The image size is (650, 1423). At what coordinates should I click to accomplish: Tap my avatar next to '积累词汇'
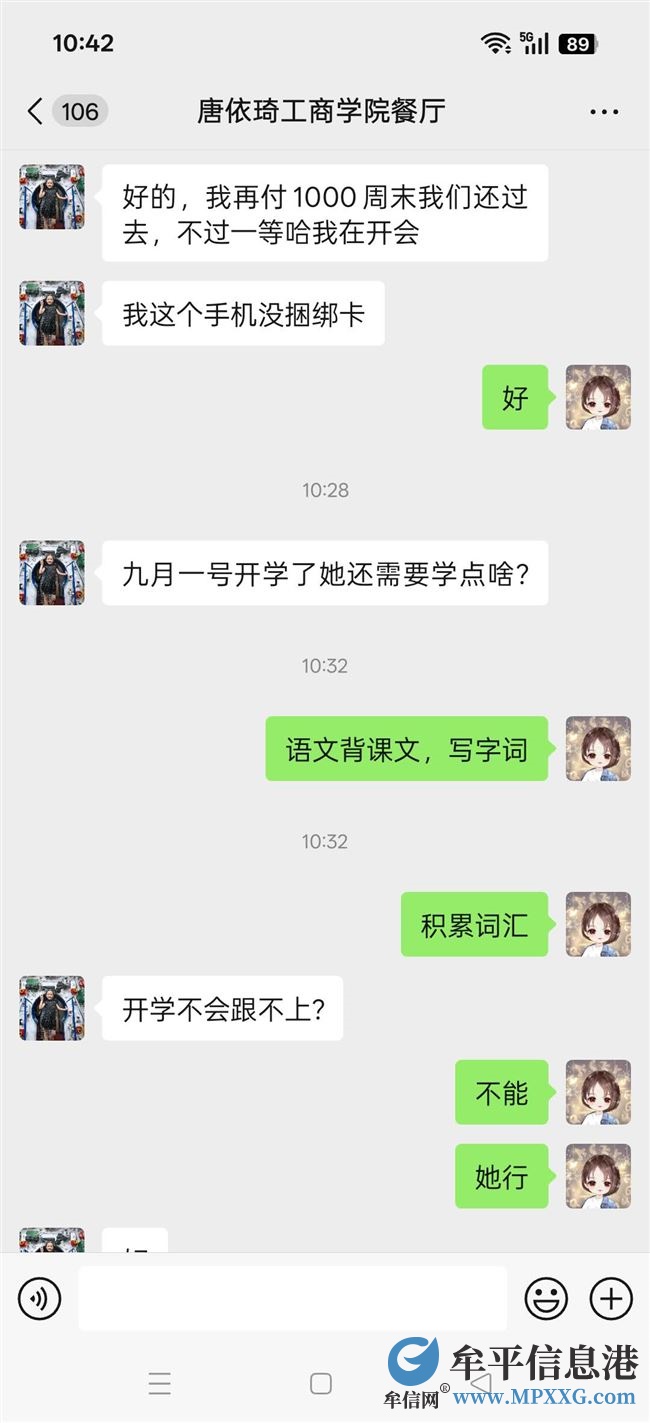click(598, 924)
